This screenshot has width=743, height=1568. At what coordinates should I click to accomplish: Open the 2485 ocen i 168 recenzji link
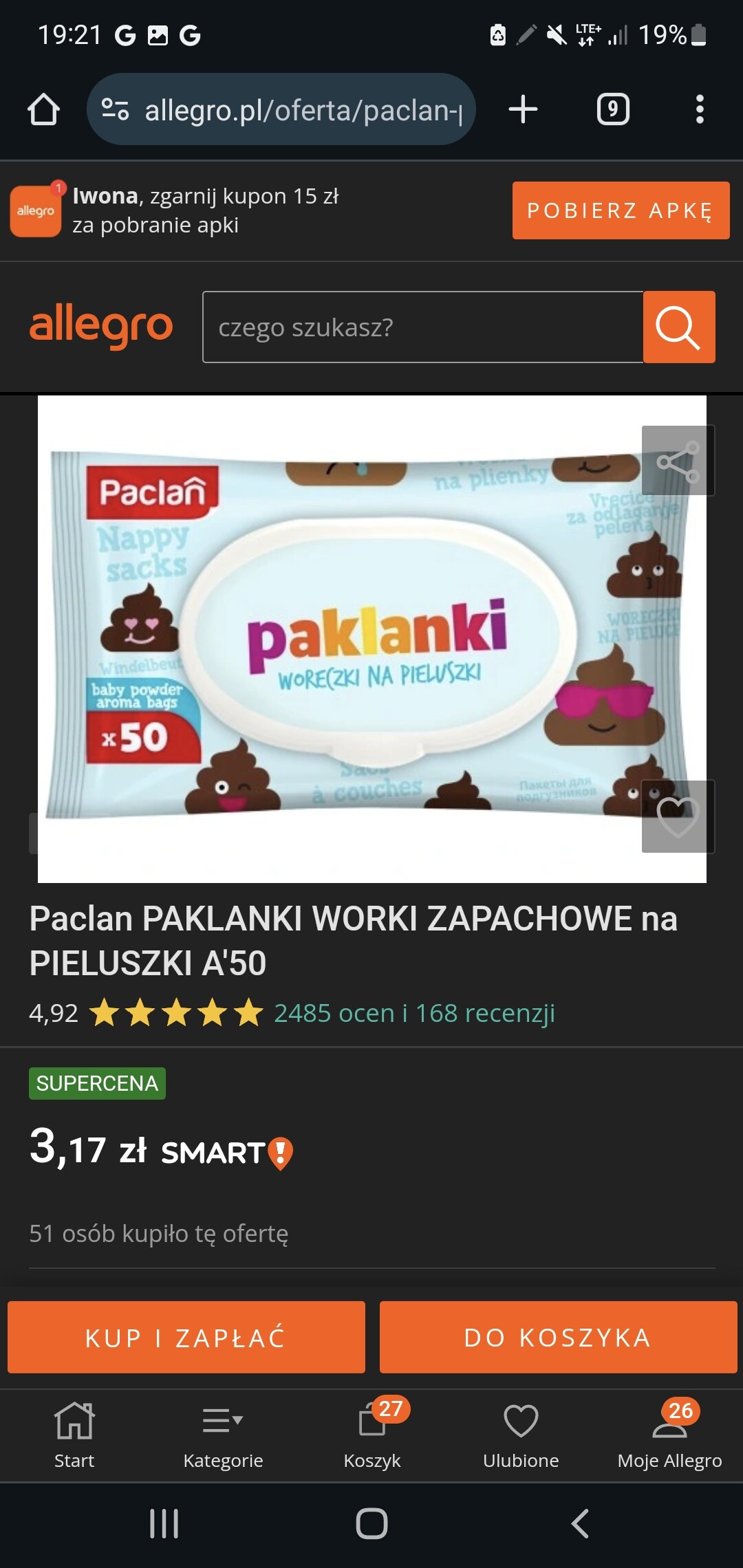point(414,1013)
